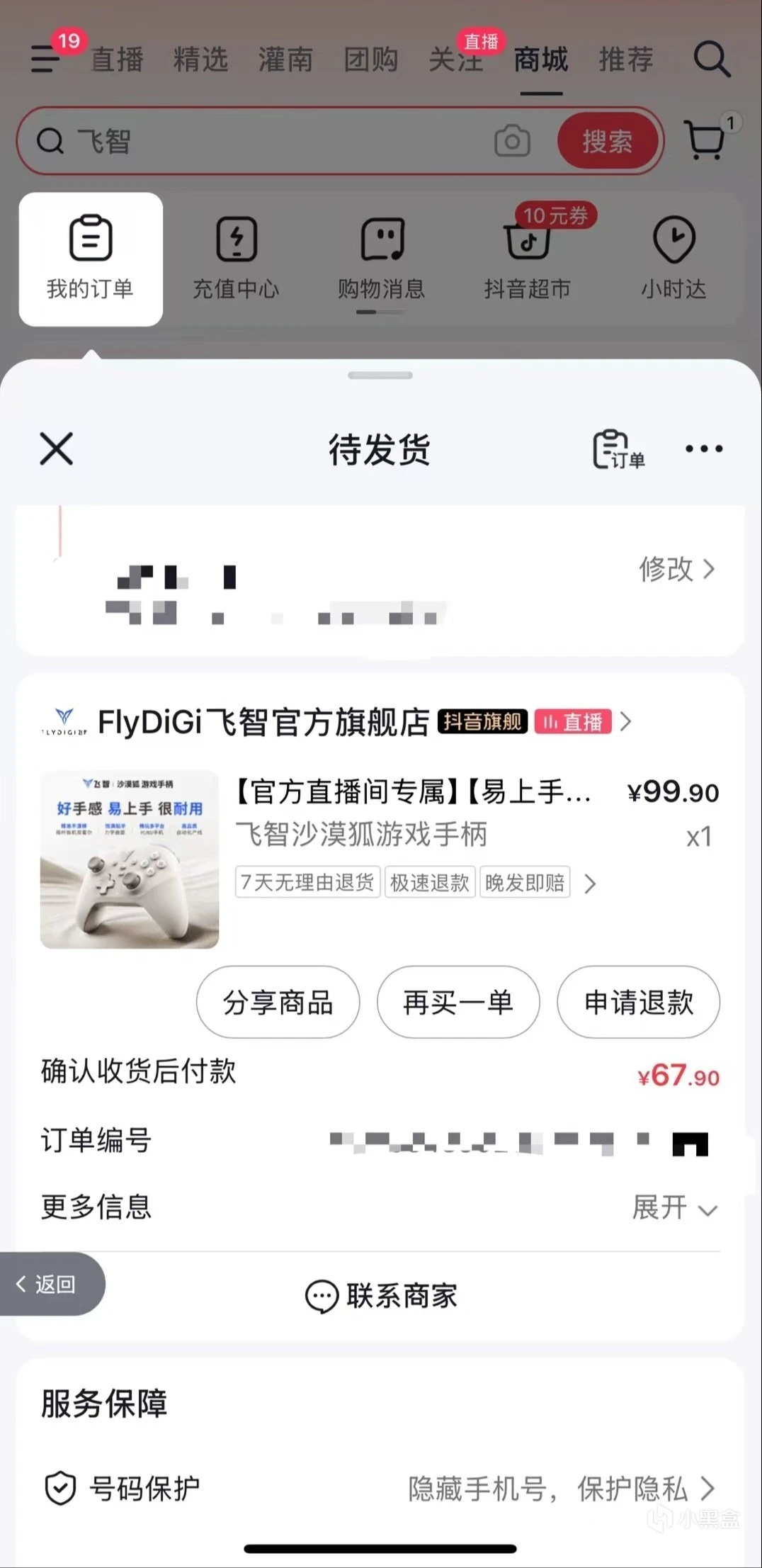Expand 更多信息 with 展开
The image size is (762, 1568).
click(x=674, y=1207)
